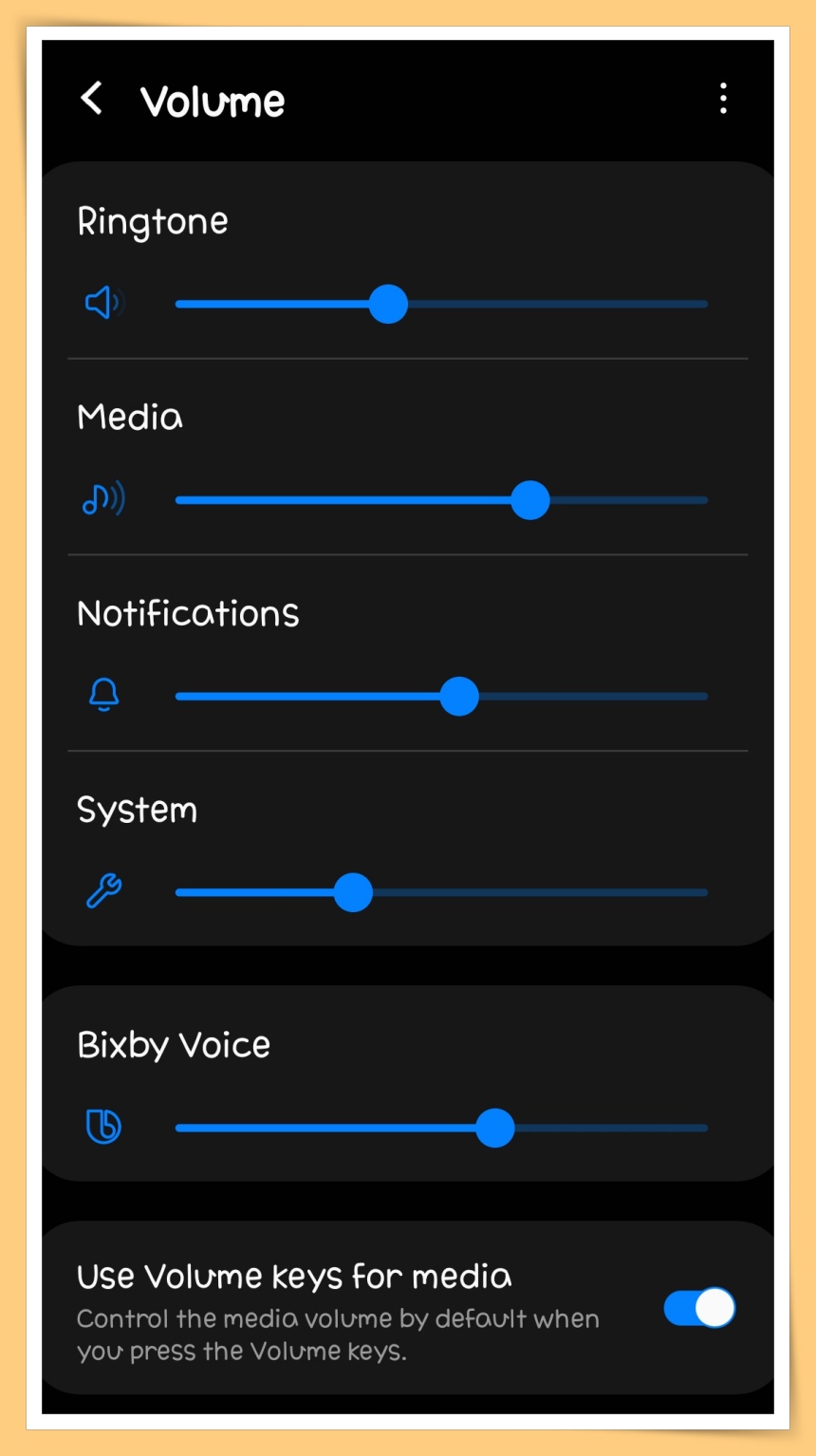The height and width of the screenshot is (1456, 816).
Task: Mute Bixby Voice via its icon
Action: pos(103,1127)
